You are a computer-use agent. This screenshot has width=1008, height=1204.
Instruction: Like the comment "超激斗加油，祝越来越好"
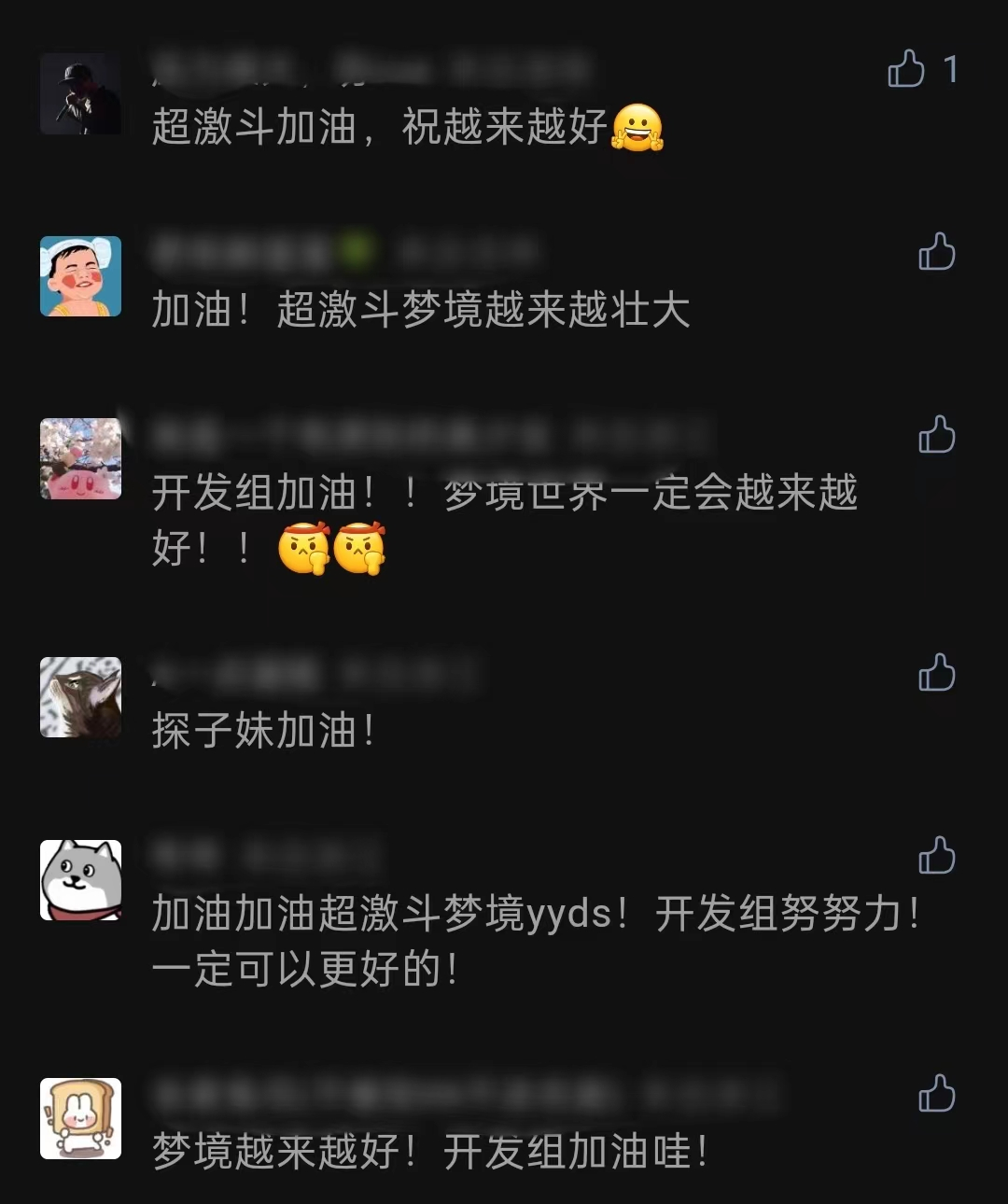pos(906,69)
